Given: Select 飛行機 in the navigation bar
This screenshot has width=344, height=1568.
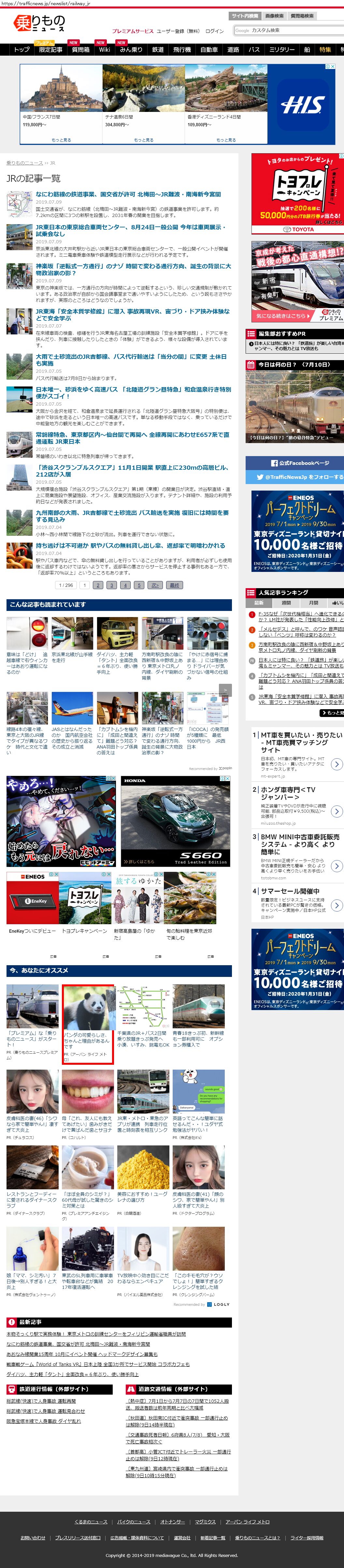Looking at the screenshot, I should tap(182, 50).
